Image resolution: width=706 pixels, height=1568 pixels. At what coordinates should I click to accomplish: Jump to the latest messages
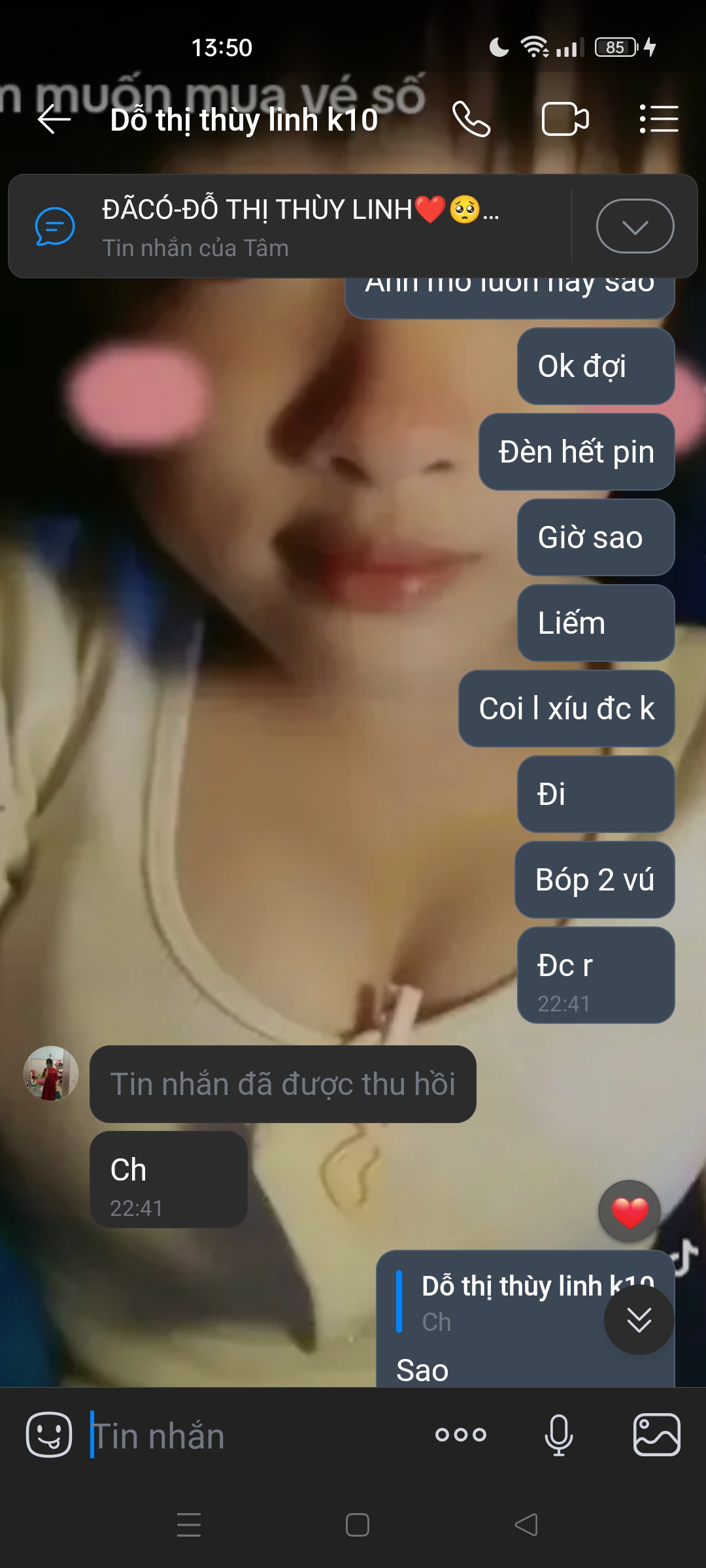[x=639, y=1320]
